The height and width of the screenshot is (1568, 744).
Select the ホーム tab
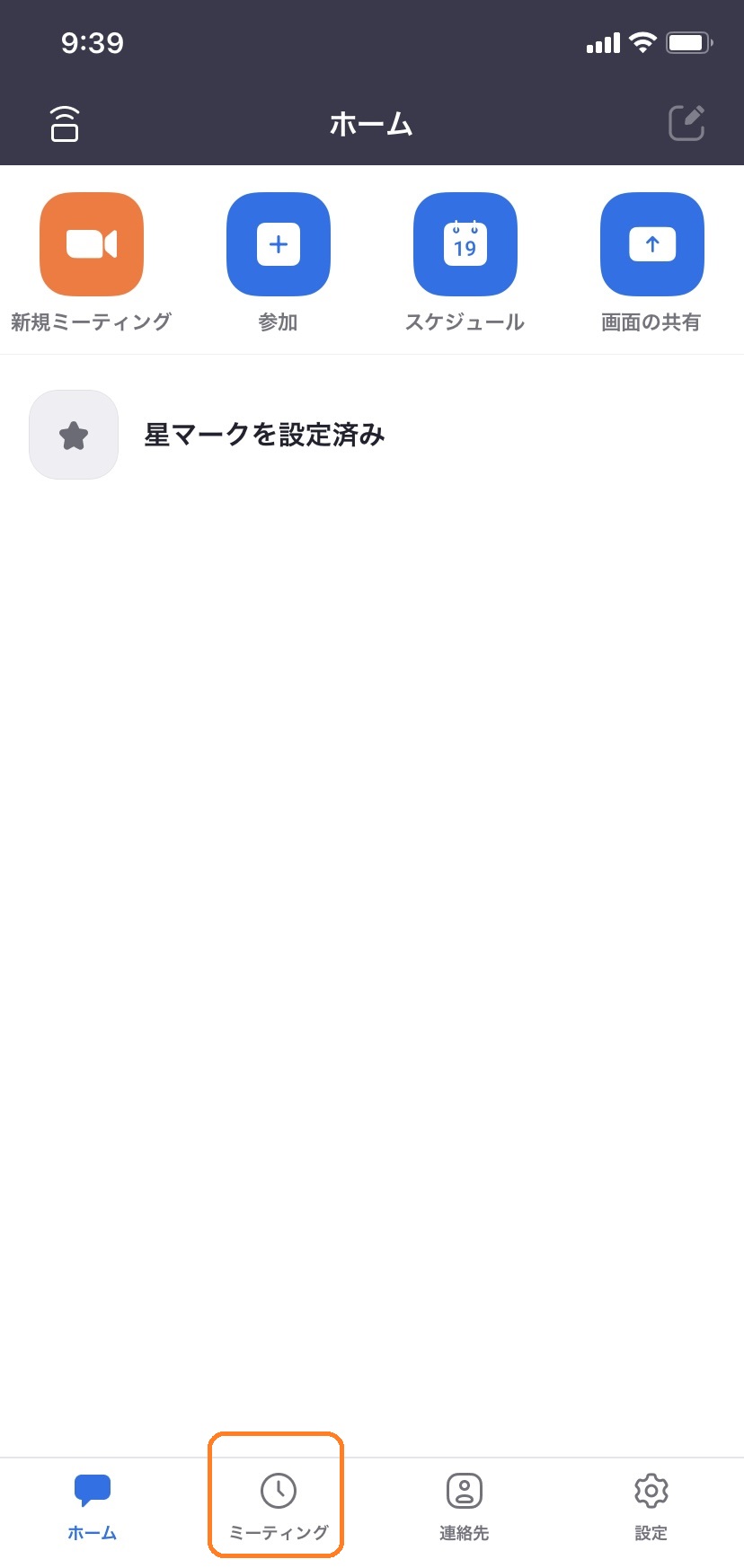pos(93,1506)
